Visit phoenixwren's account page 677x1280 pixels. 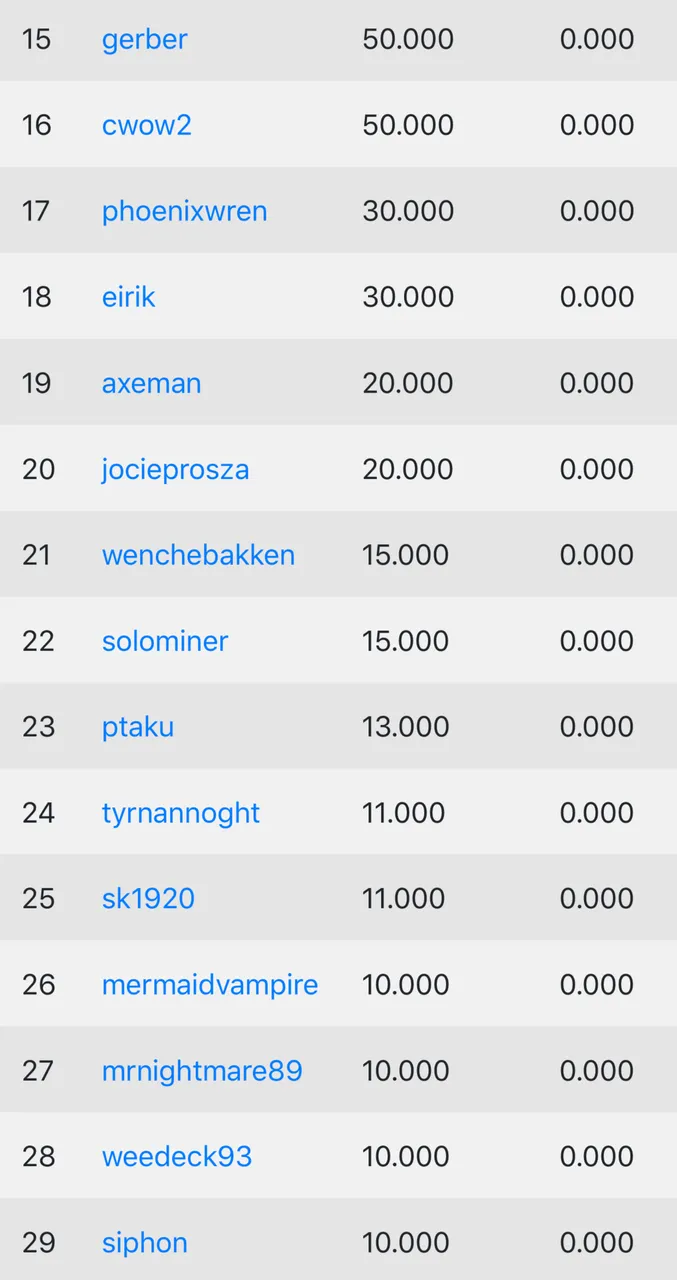[x=184, y=212]
